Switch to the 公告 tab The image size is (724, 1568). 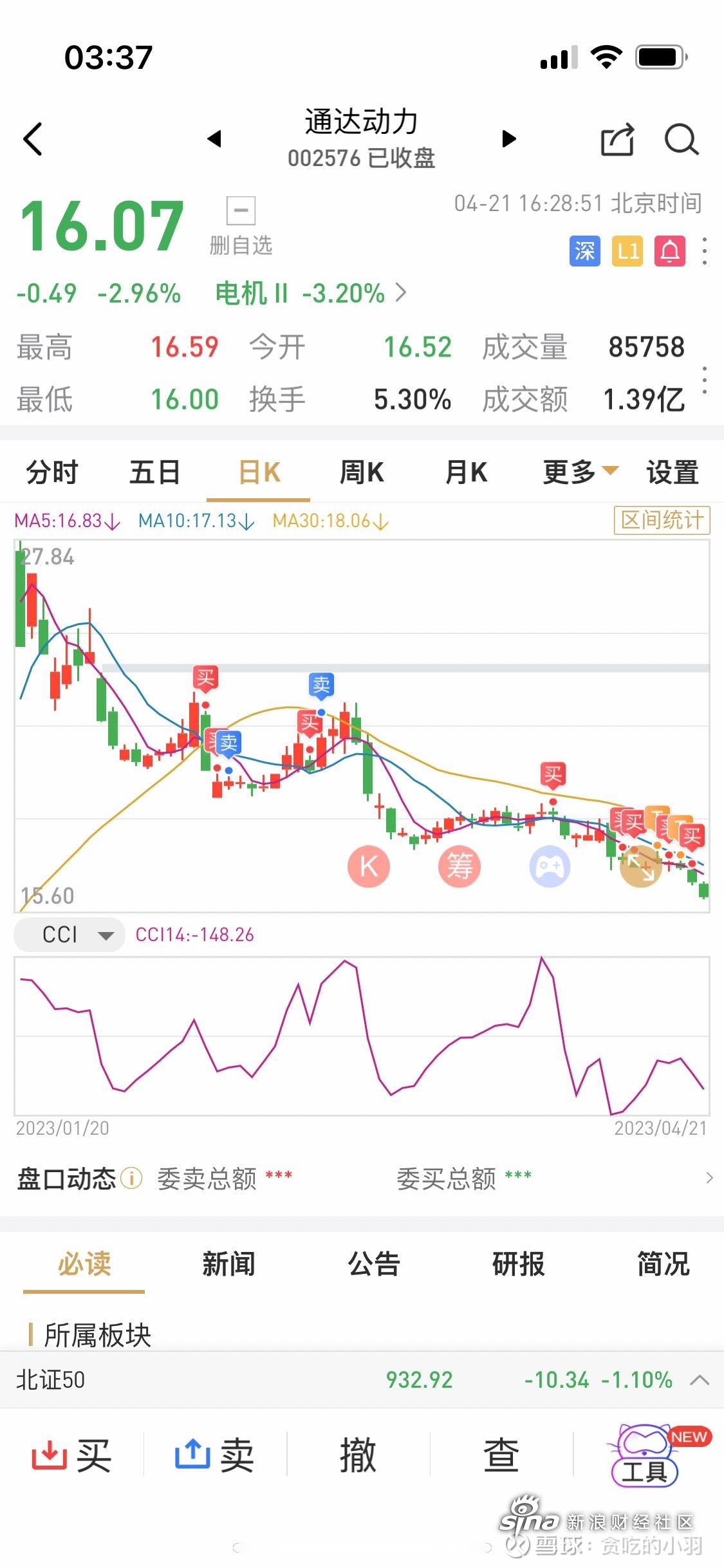click(374, 1264)
